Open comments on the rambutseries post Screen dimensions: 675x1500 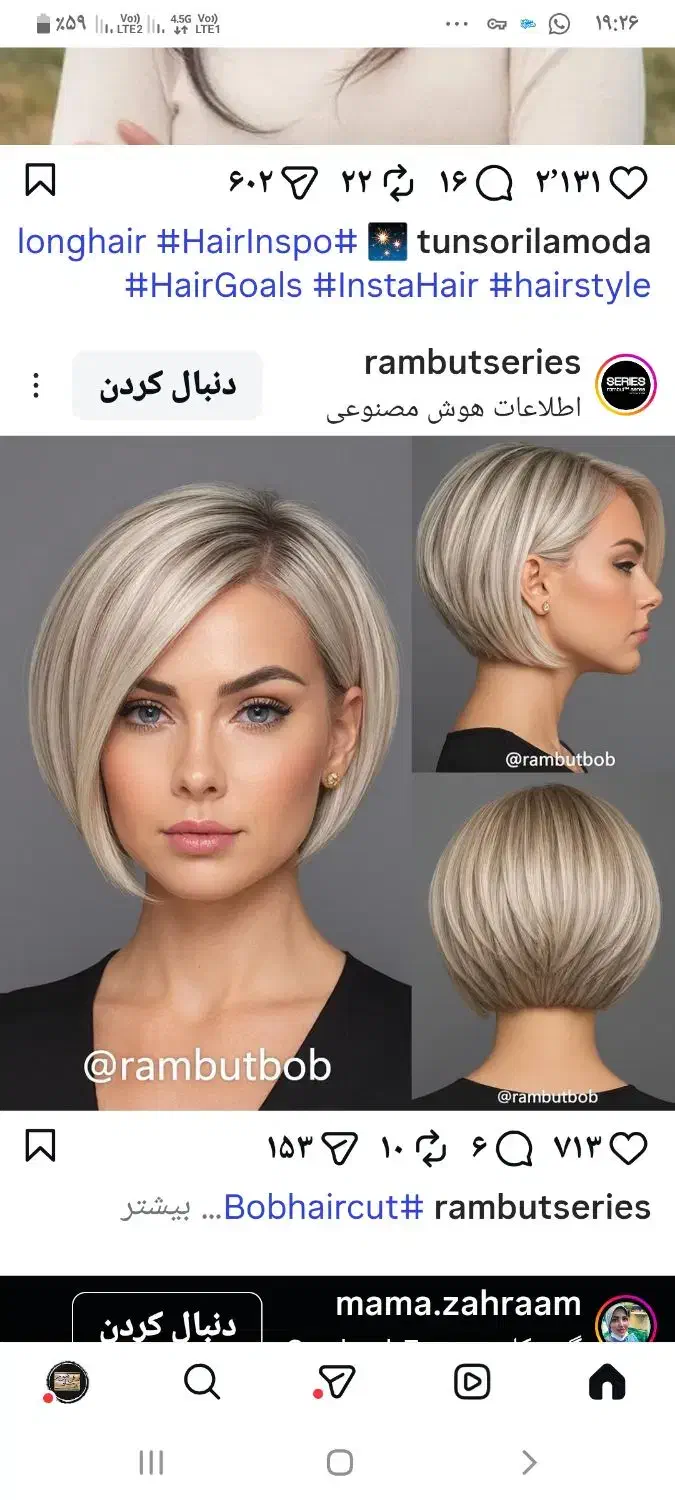(514, 1149)
